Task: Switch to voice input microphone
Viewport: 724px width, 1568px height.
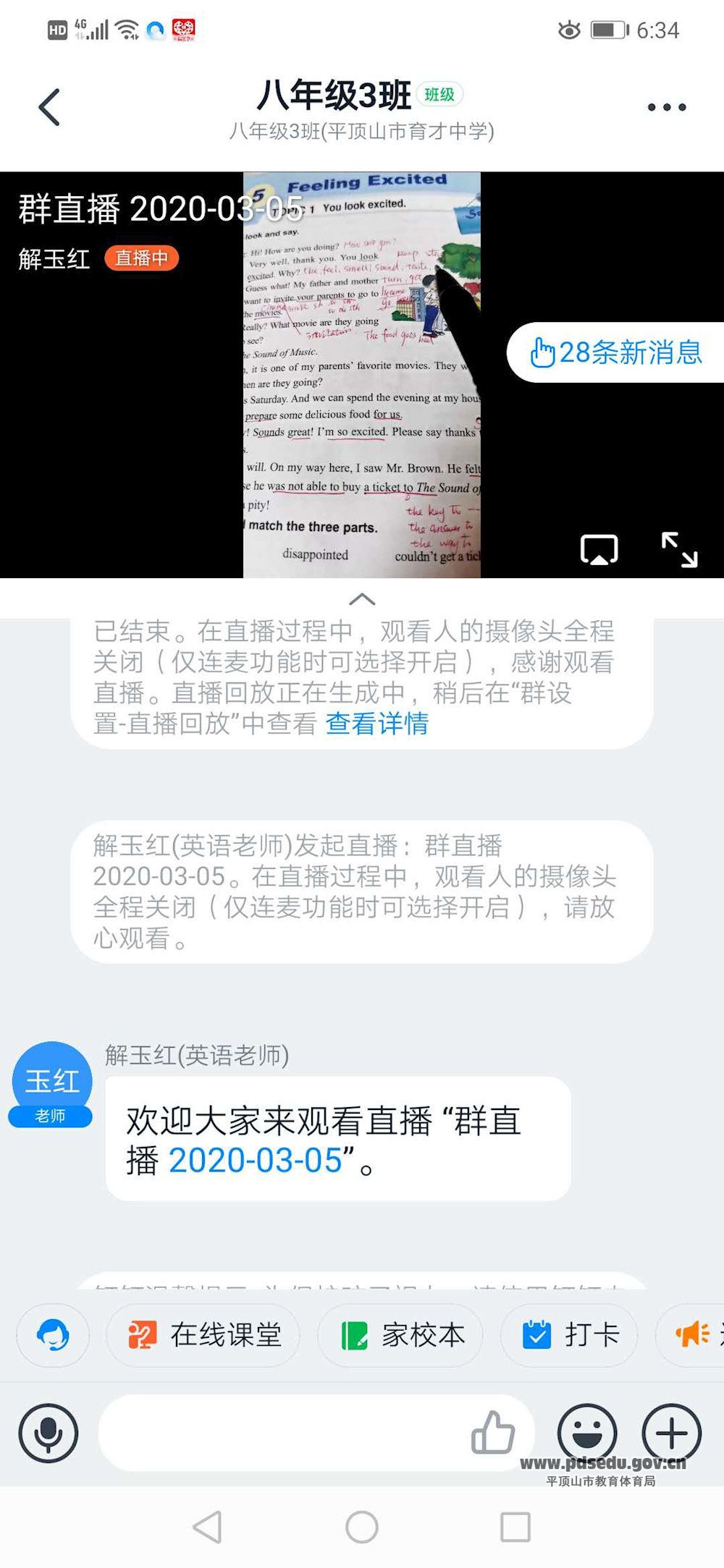Action: (x=49, y=1433)
